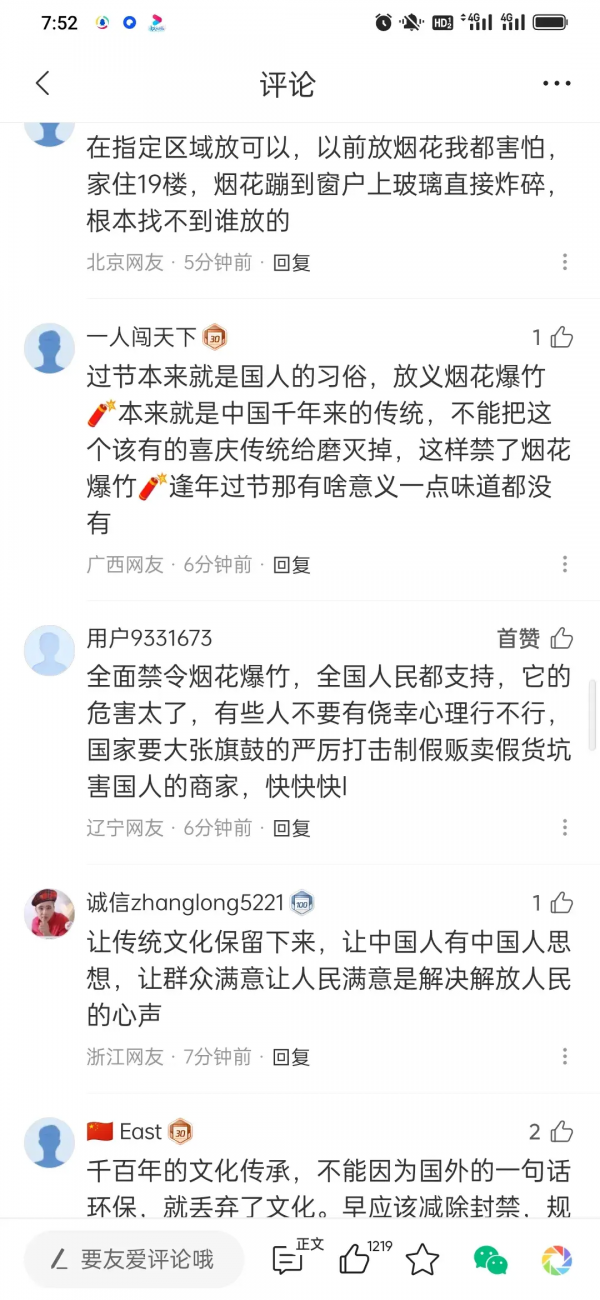Reply to the 浙江网友 comment

tap(292, 1056)
